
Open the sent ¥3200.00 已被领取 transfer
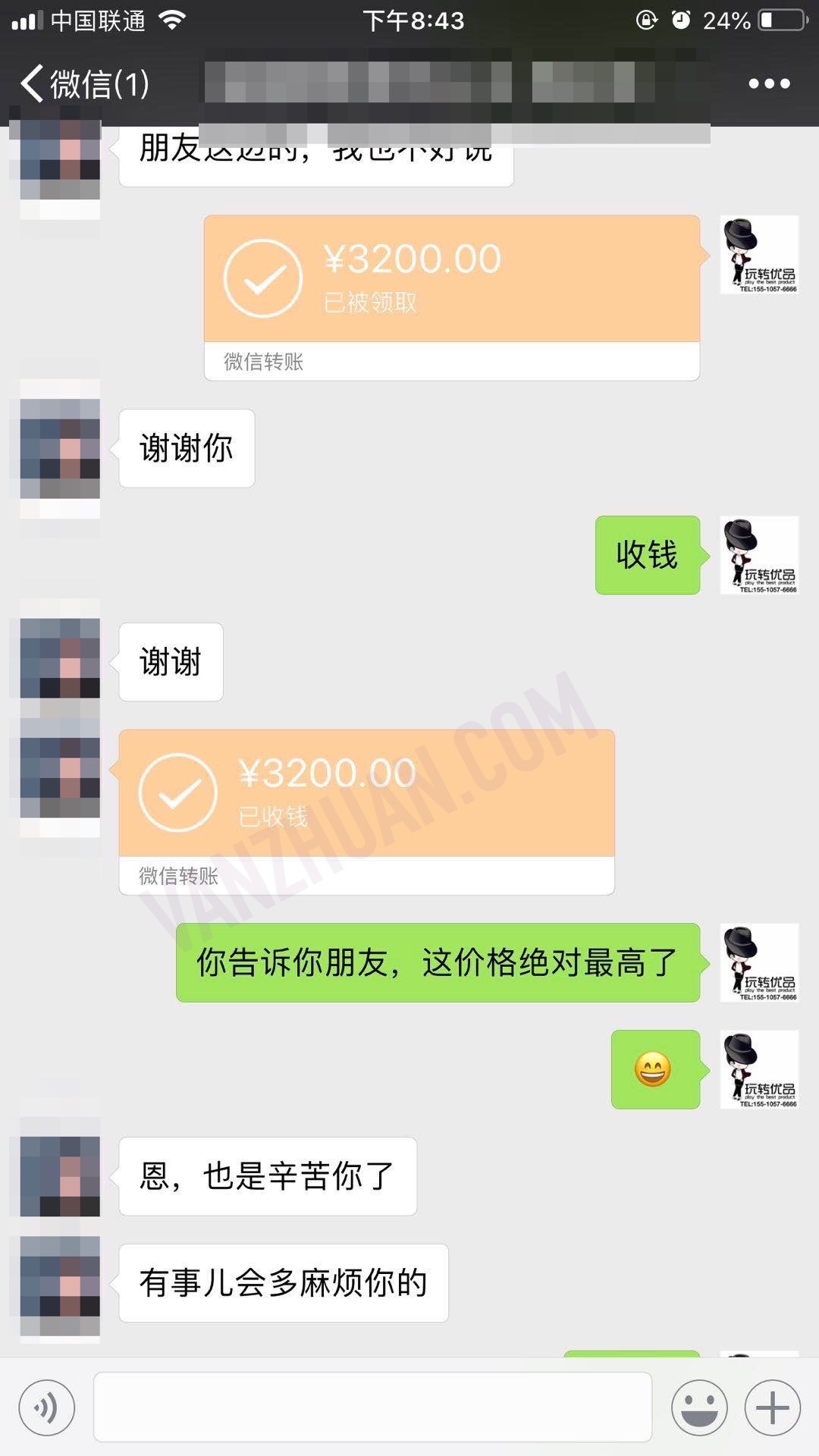coord(451,279)
